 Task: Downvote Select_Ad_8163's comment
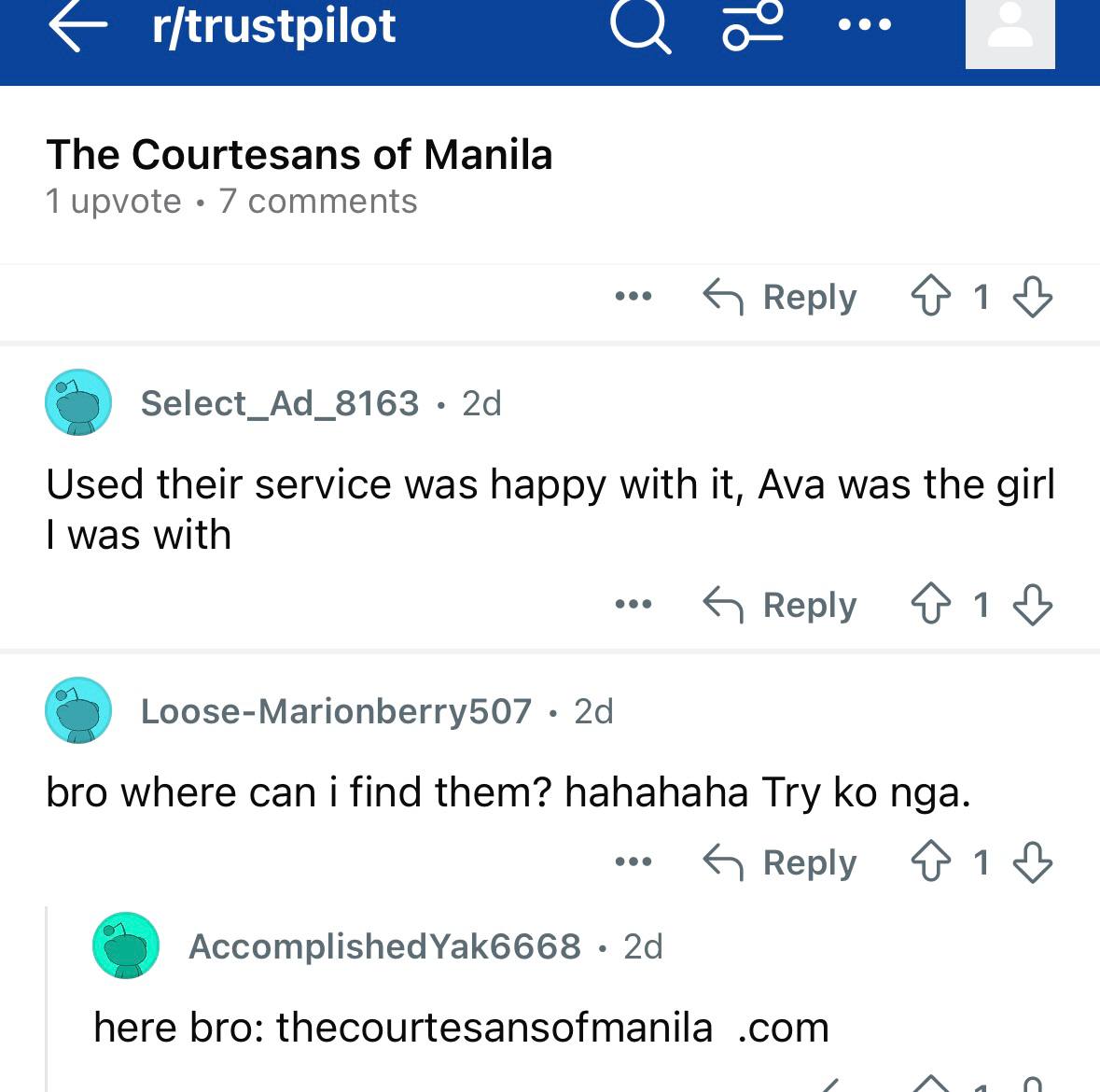[x=1033, y=605]
